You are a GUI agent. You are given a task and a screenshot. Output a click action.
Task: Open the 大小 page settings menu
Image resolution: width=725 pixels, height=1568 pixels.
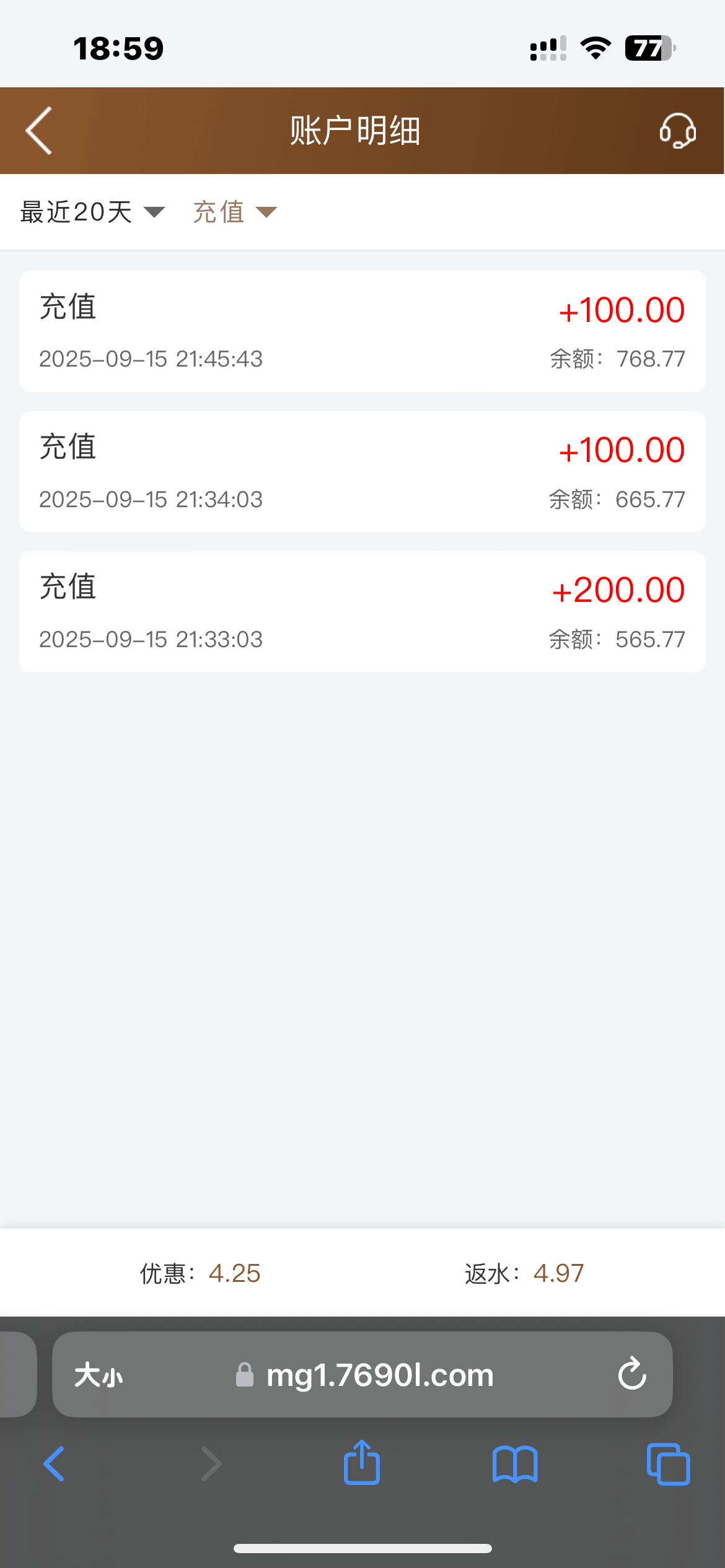(99, 1375)
